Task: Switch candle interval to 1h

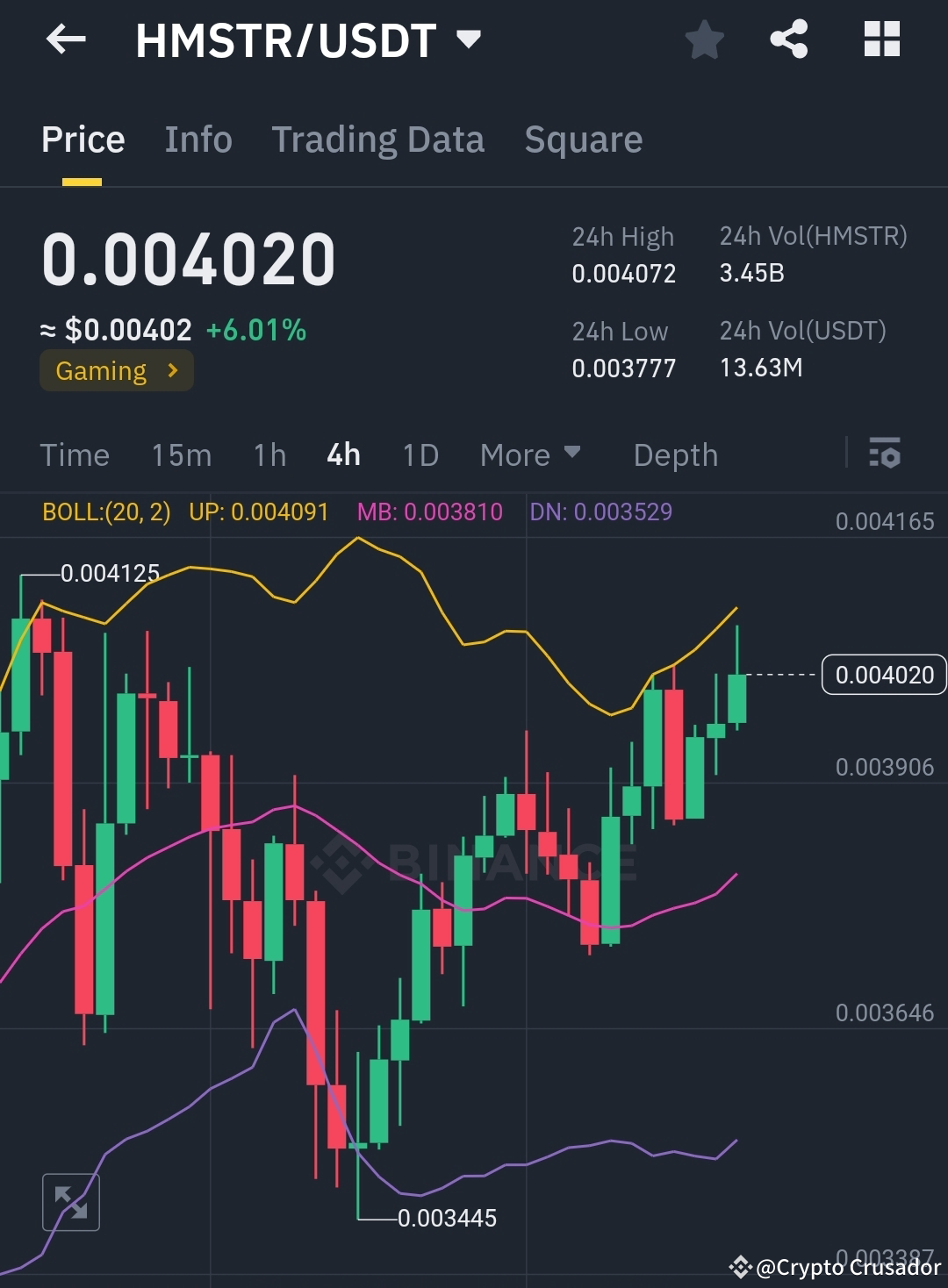Action: (x=269, y=454)
